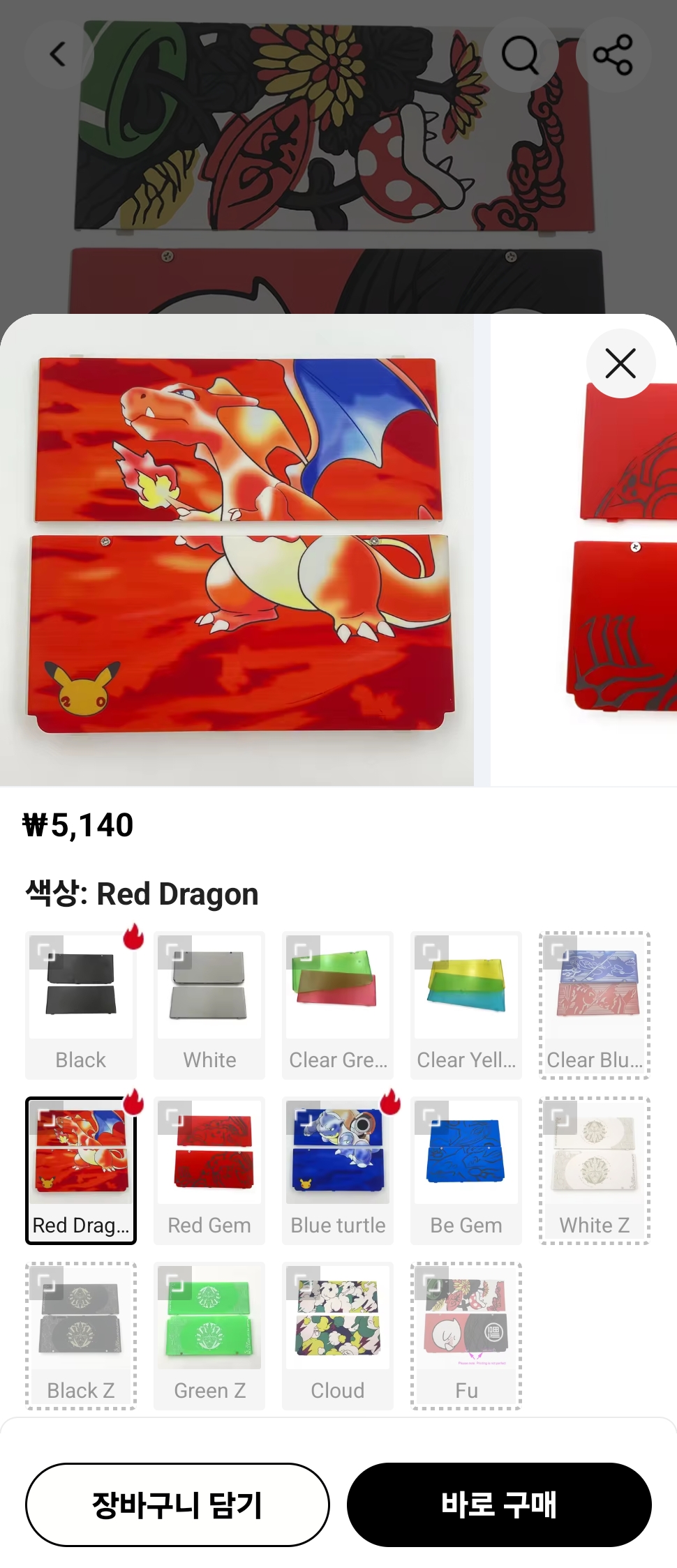
Task: Pick the Clear Green color option
Action: coord(338,1005)
